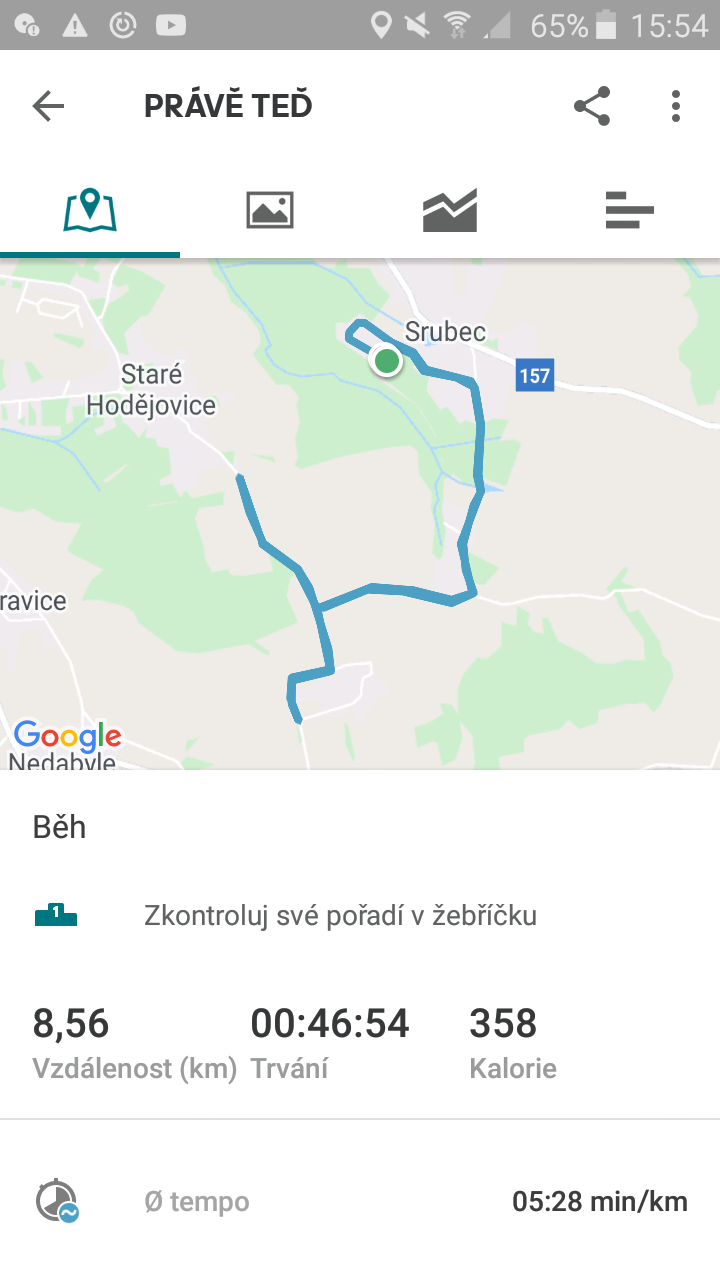Go back with the arrow icon
Viewport: 720px width, 1280px height.
coord(48,106)
